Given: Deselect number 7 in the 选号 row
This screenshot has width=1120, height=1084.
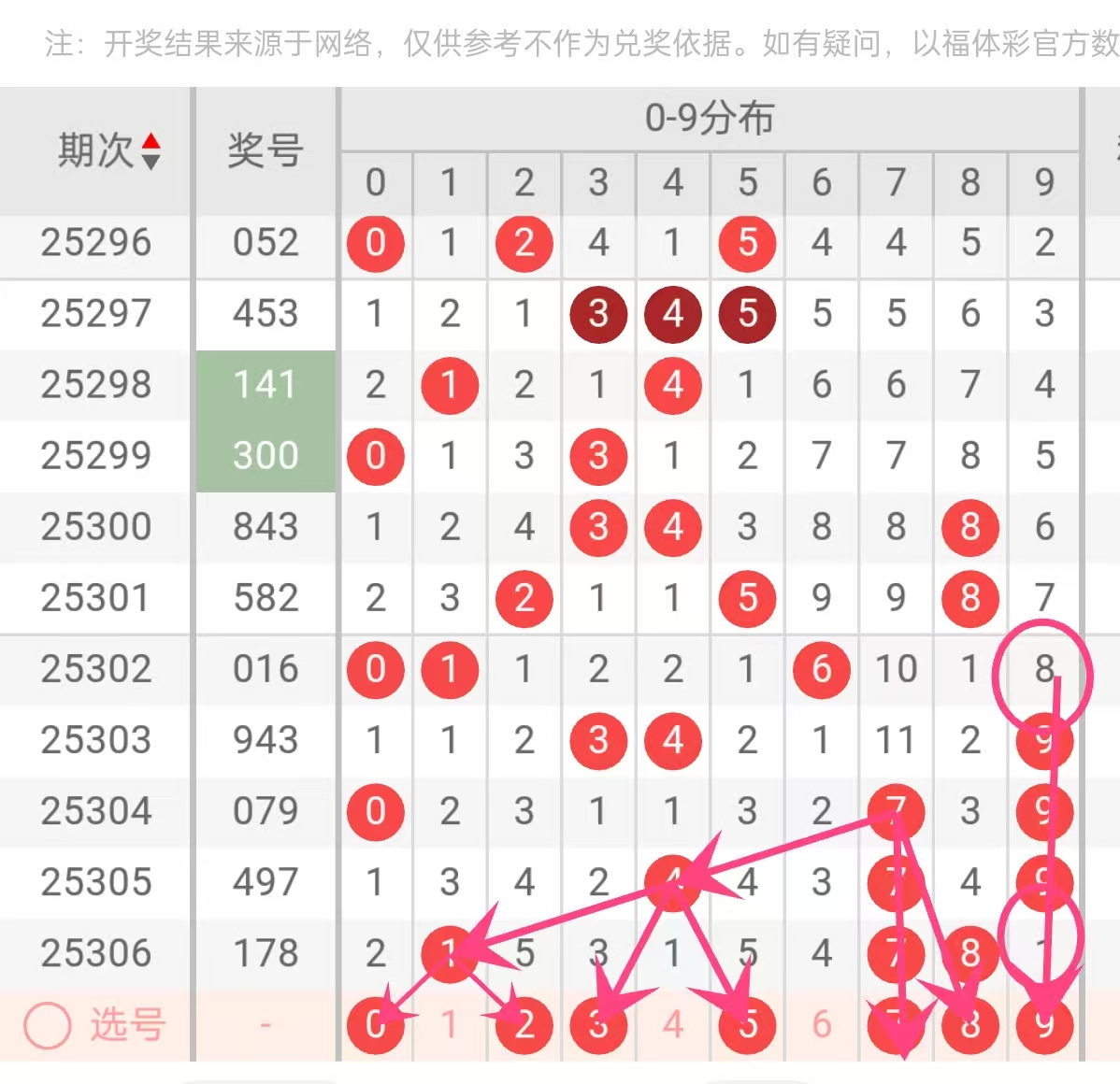Looking at the screenshot, I should [896, 1024].
